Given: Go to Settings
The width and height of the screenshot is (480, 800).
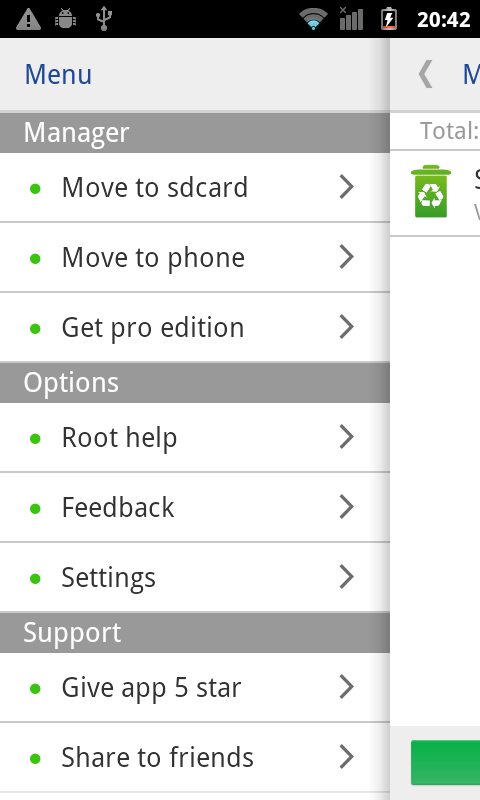Looking at the screenshot, I should [x=194, y=577].
